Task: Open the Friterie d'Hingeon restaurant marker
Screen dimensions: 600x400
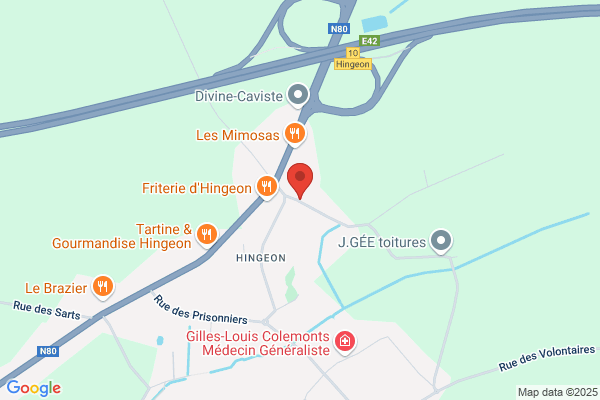Action: pos(267,188)
